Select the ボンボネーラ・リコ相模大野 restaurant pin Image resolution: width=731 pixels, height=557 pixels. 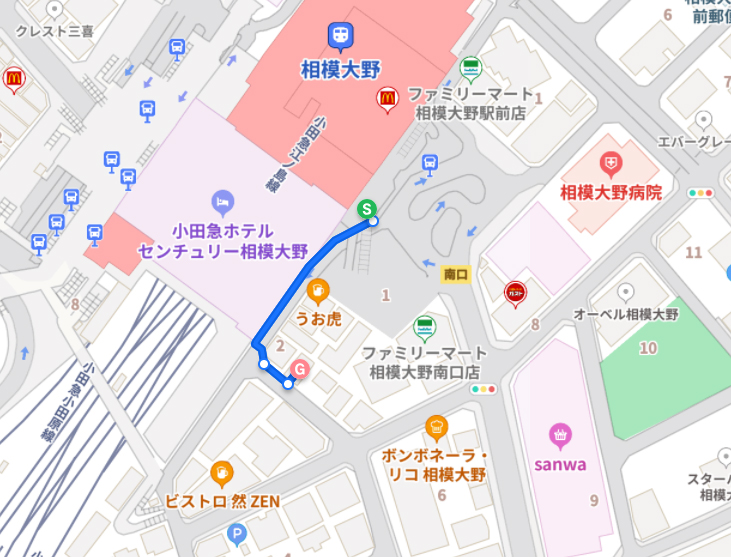[x=436, y=427]
